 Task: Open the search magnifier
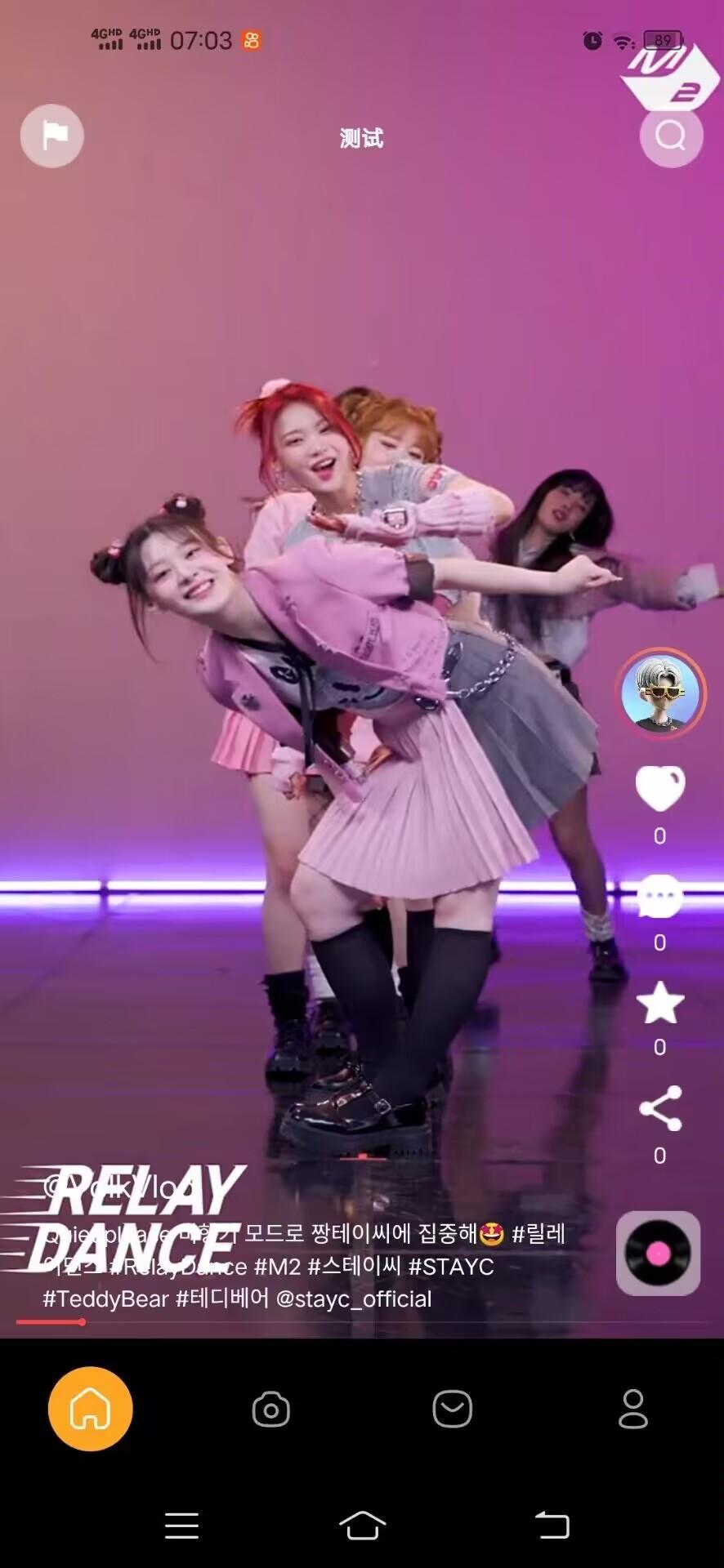(x=671, y=136)
